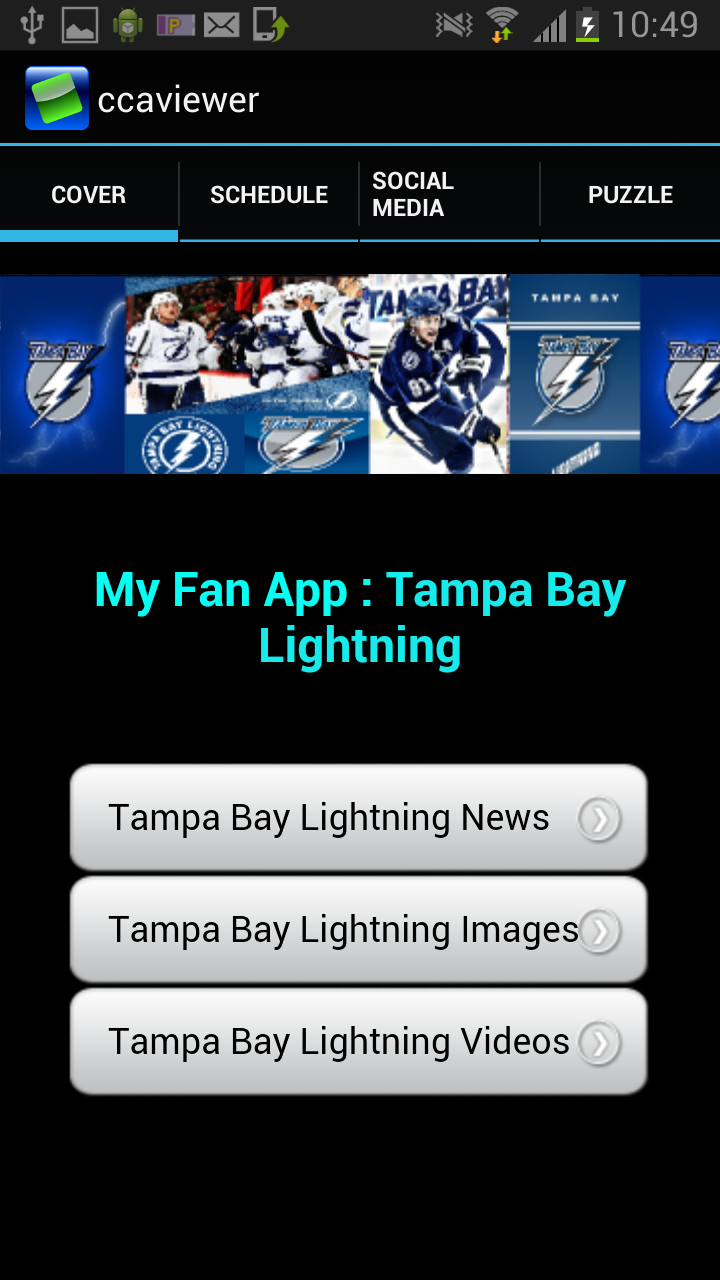Image resolution: width=720 pixels, height=1280 pixels.
Task: Tap the COVER tab underline indicator
Action: (89, 236)
